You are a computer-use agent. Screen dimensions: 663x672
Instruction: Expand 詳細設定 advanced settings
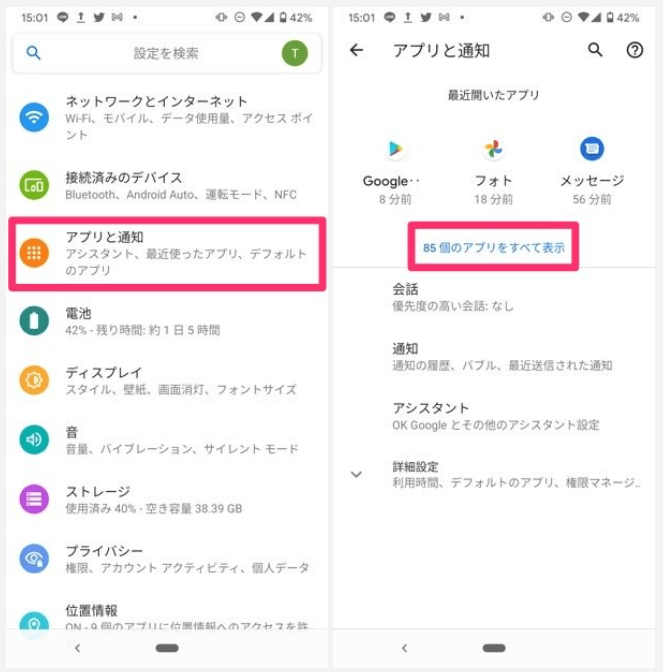click(x=494, y=474)
